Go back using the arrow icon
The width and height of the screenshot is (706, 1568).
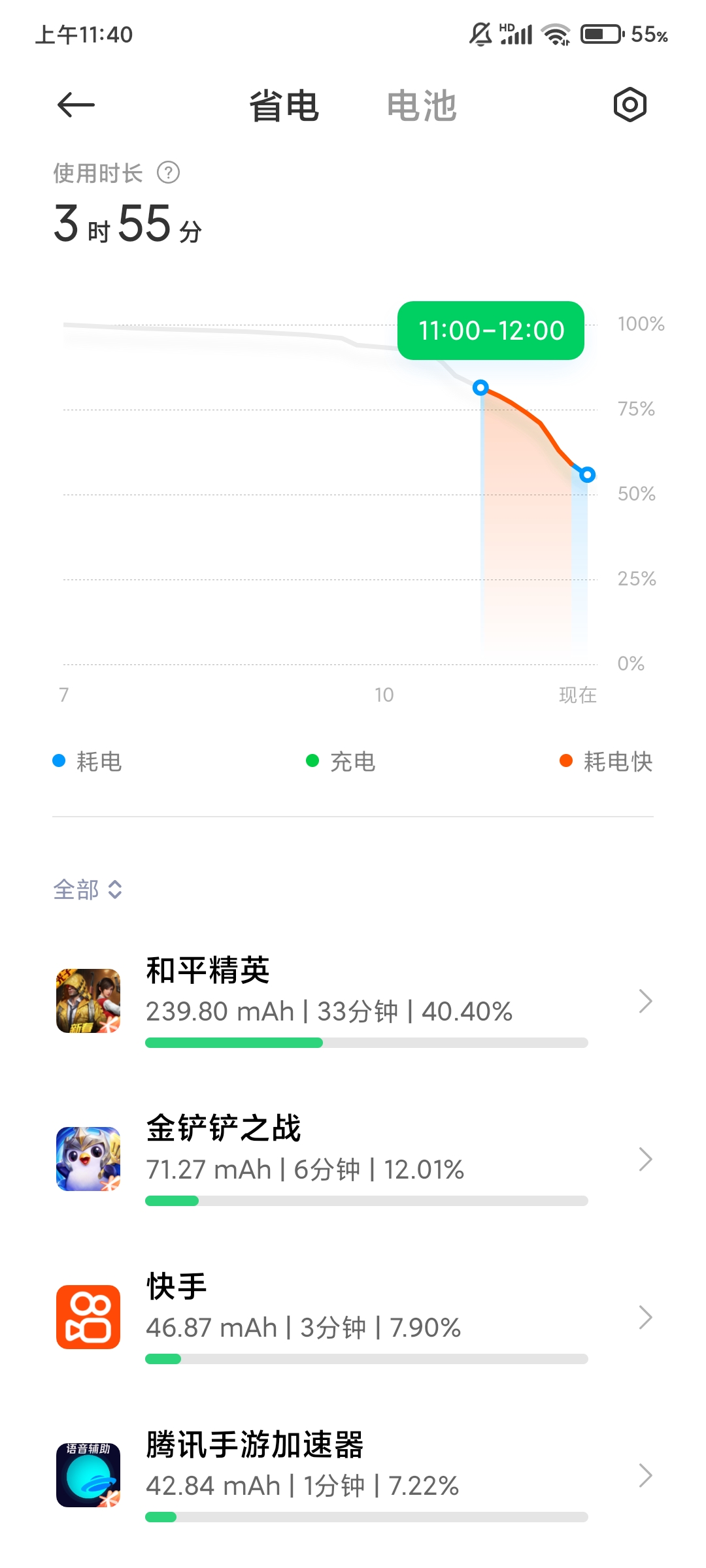point(76,105)
